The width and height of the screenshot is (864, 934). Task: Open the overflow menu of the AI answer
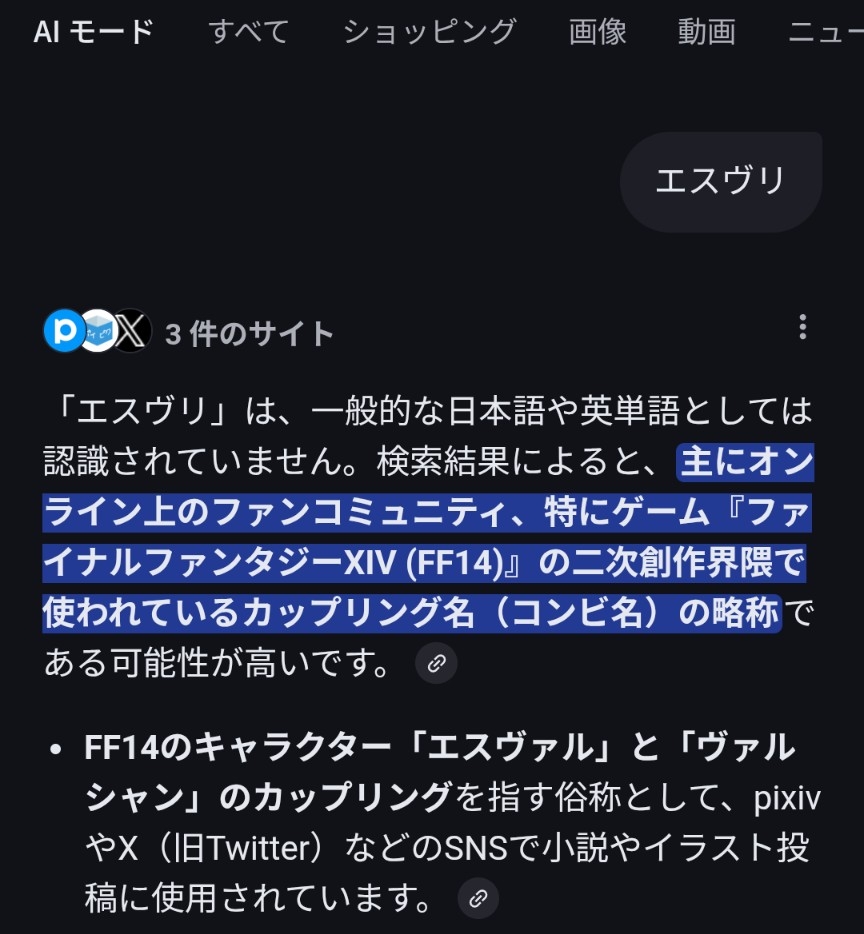802,328
